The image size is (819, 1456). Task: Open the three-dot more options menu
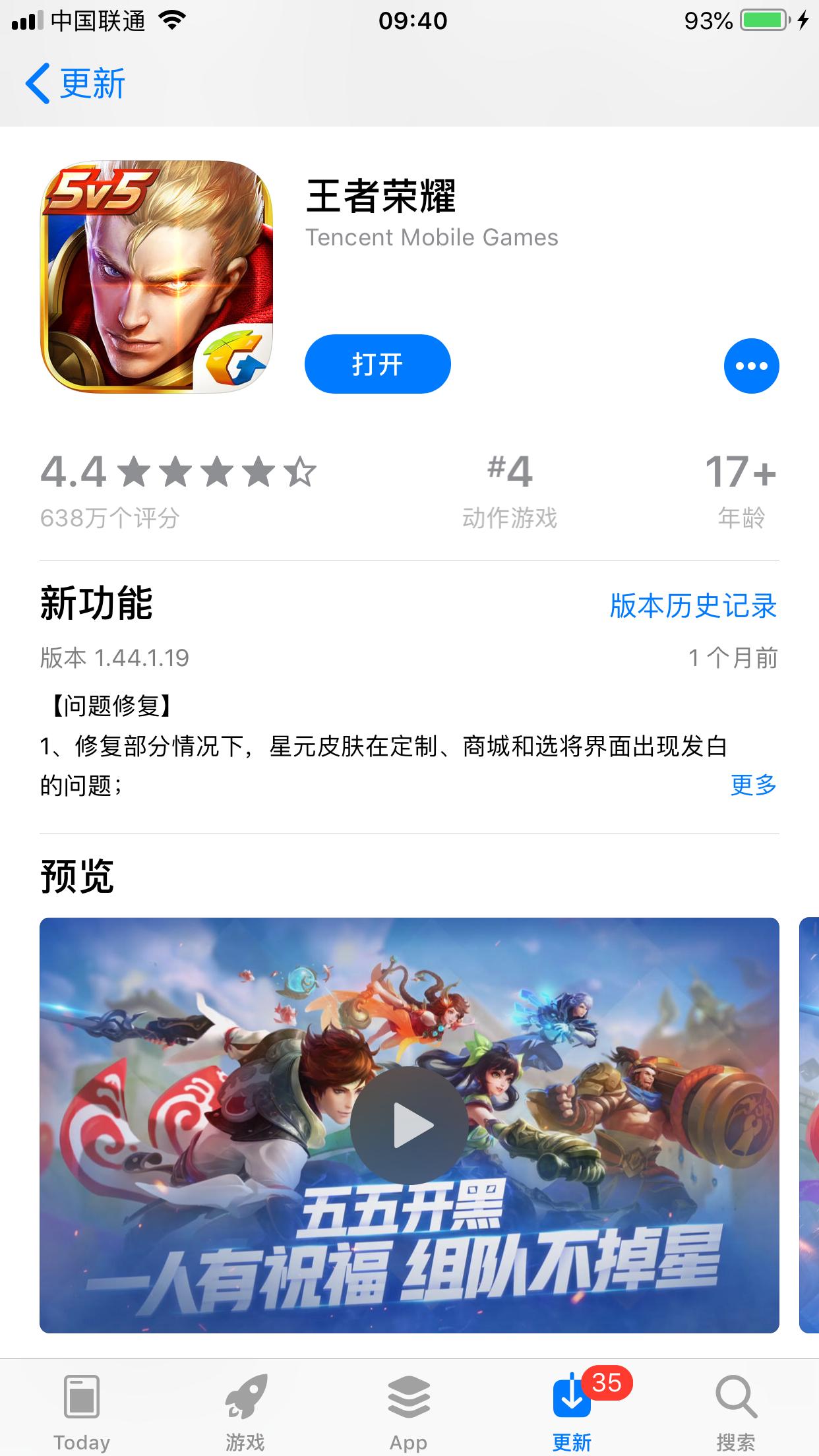[751, 366]
